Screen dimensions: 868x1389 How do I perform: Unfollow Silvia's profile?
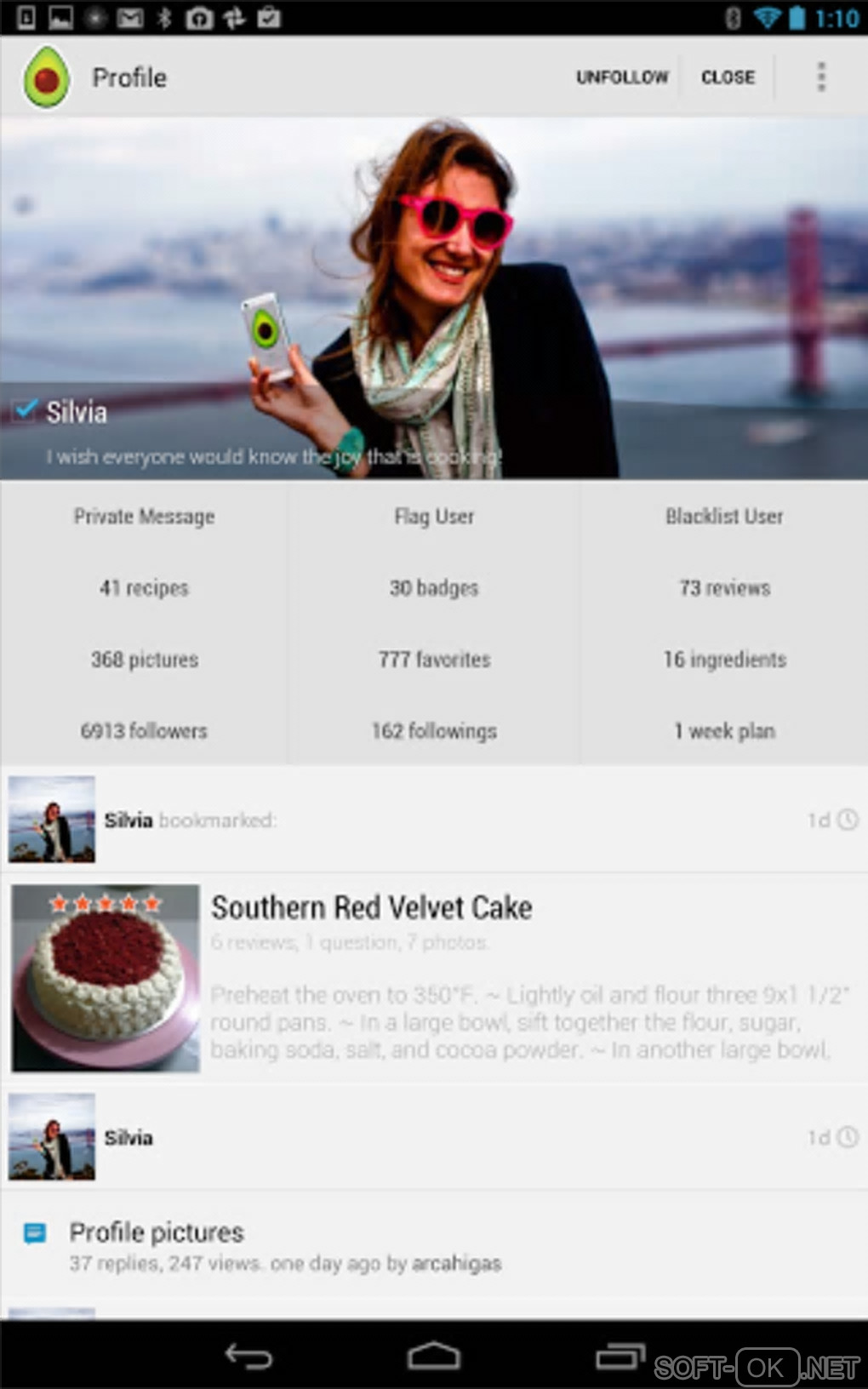coord(622,77)
